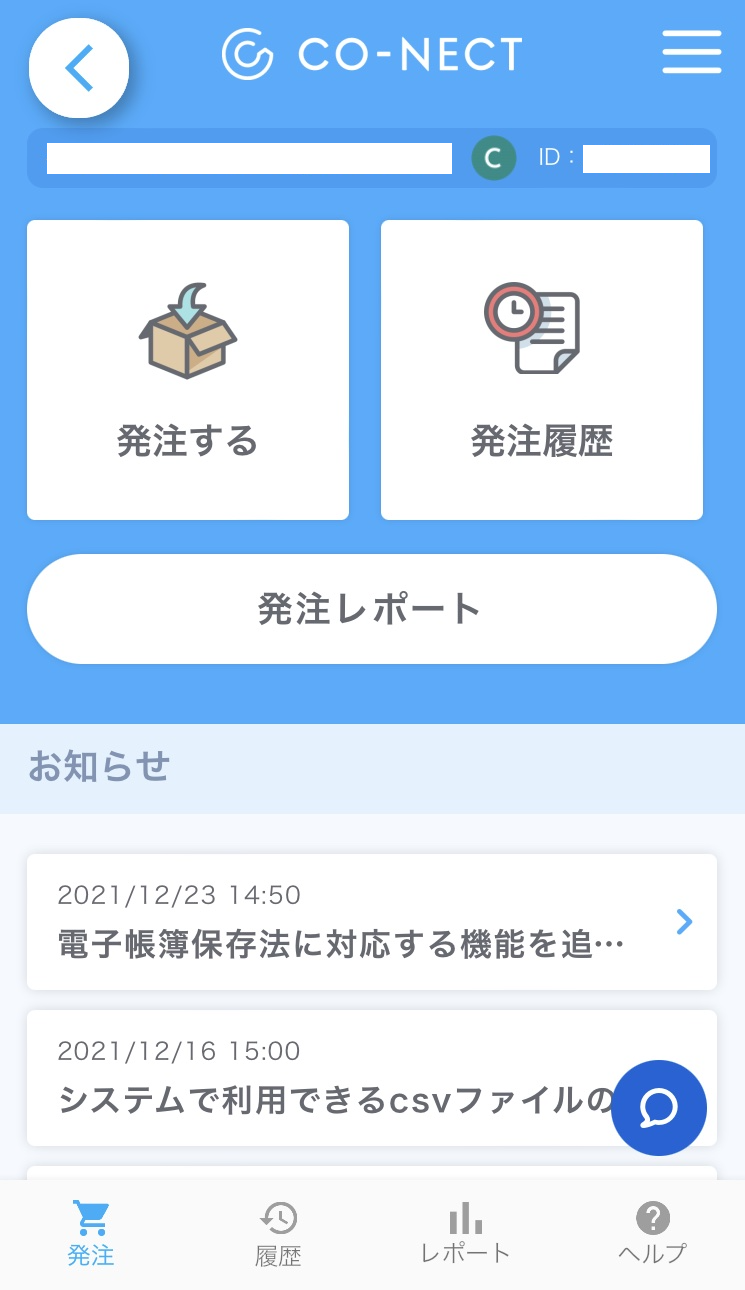Open the chat support bubble

[x=658, y=1108]
